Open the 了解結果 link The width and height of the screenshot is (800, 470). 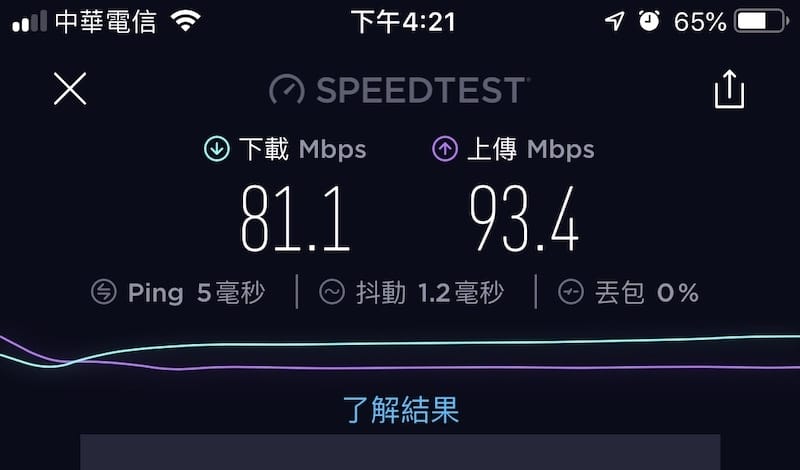400,410
